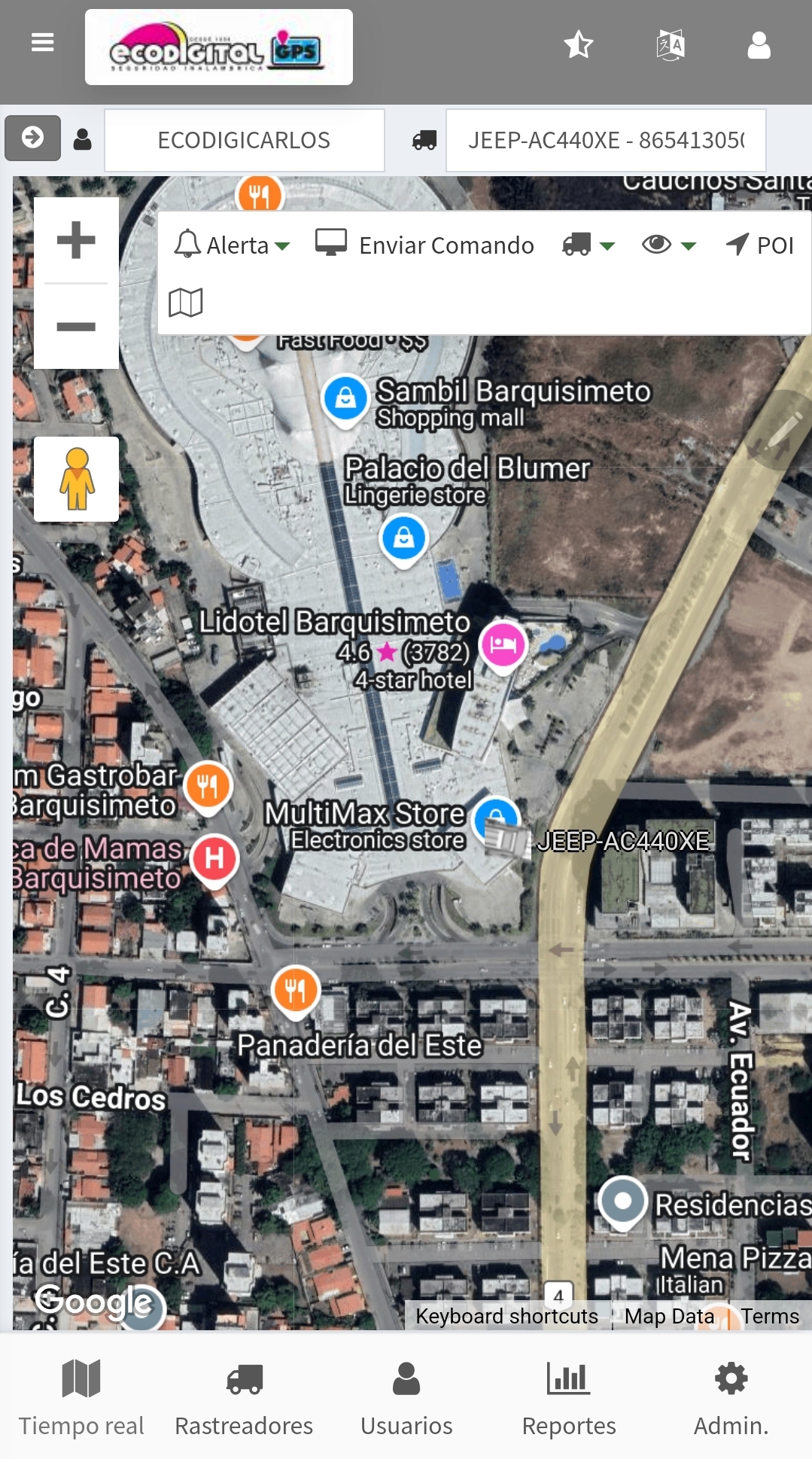Open Enviar Comando

coord(425,245)
